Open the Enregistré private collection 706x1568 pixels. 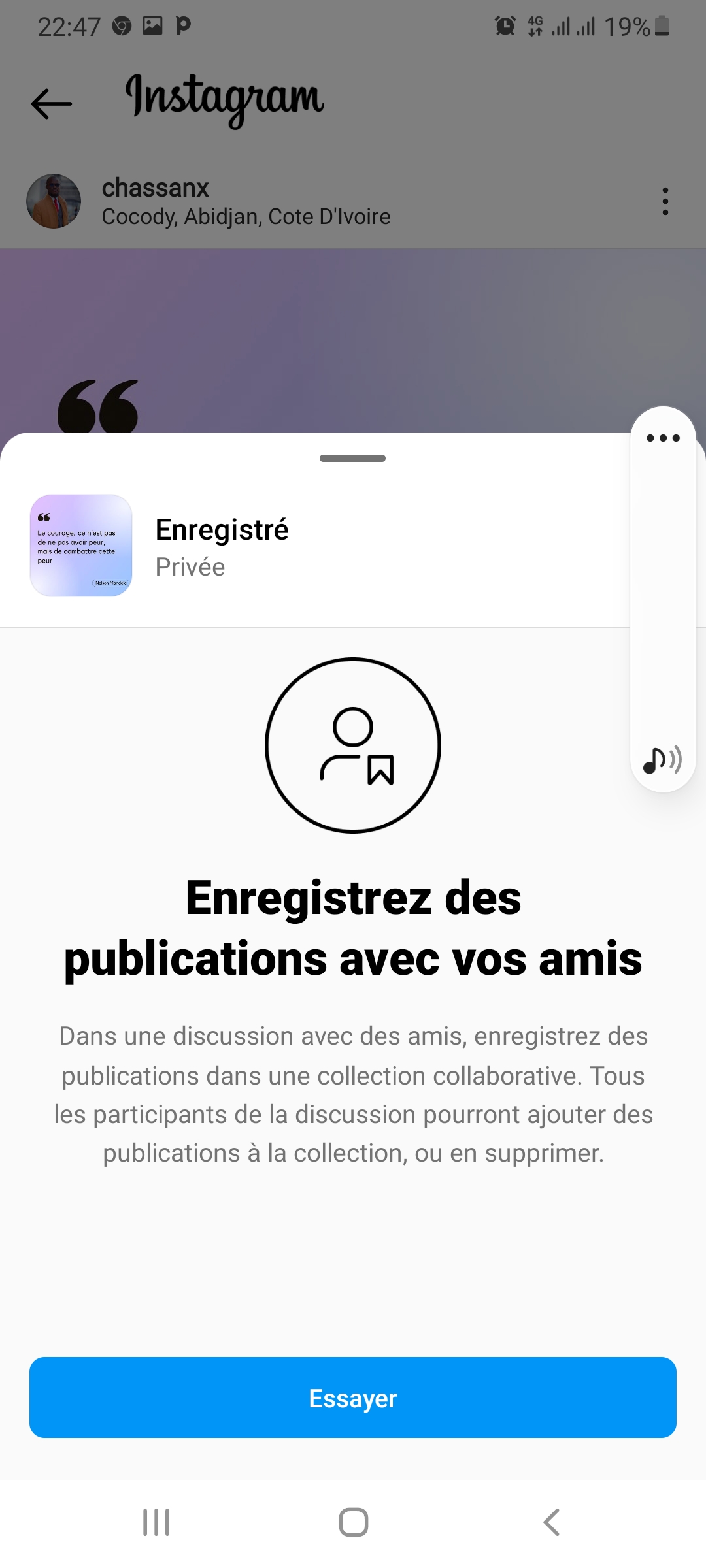(222, 546)
